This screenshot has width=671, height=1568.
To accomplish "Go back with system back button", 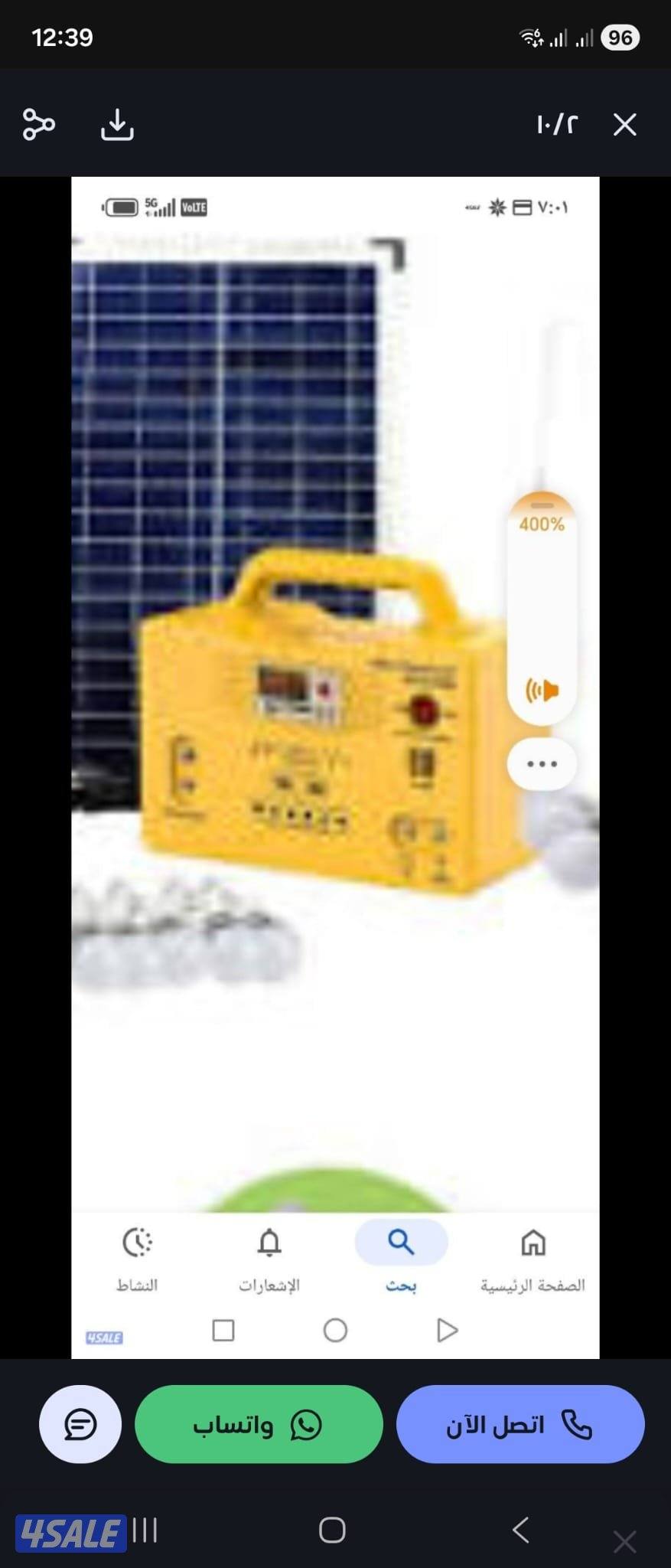I will pyautogui.click(x=521, y=1530).
